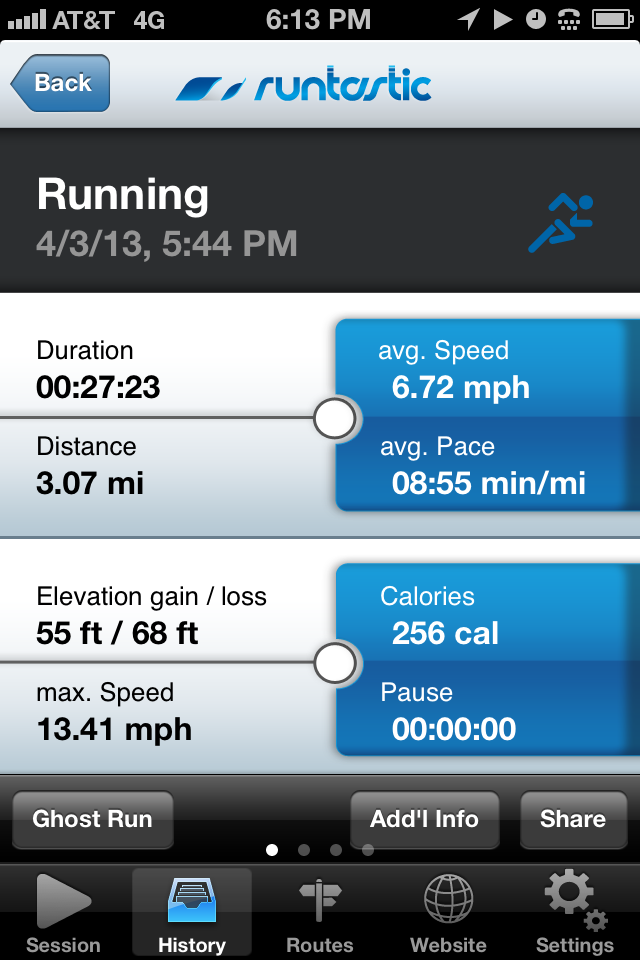Start a Ghost Run from this activity
The image size is (640, 960).
pos(92,820)
